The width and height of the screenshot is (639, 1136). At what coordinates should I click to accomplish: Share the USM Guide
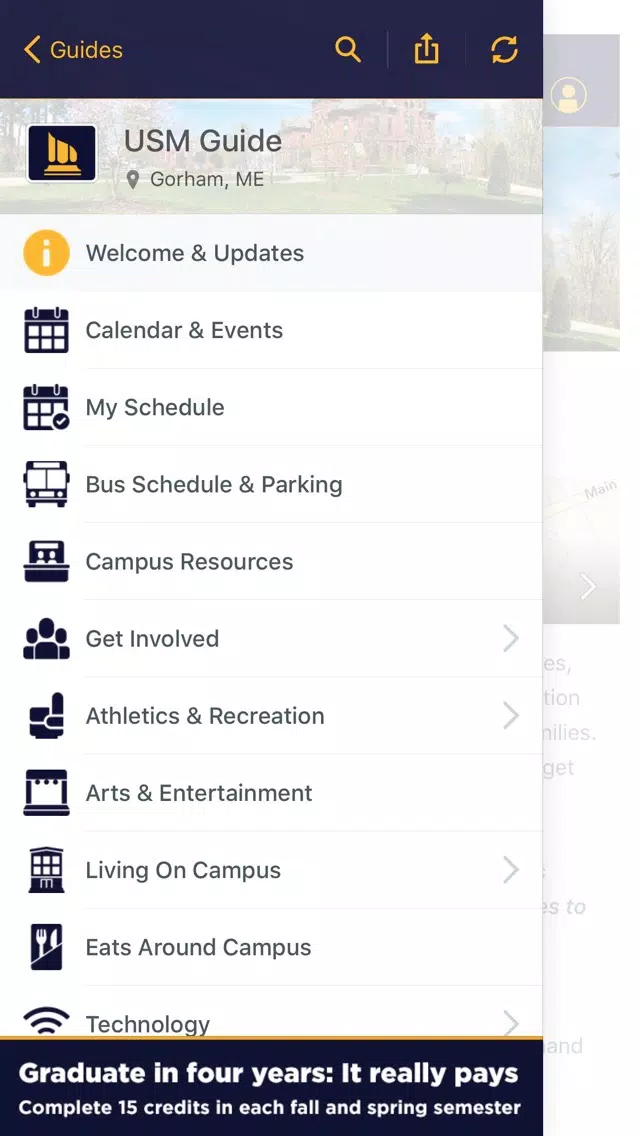pos(427,50)
